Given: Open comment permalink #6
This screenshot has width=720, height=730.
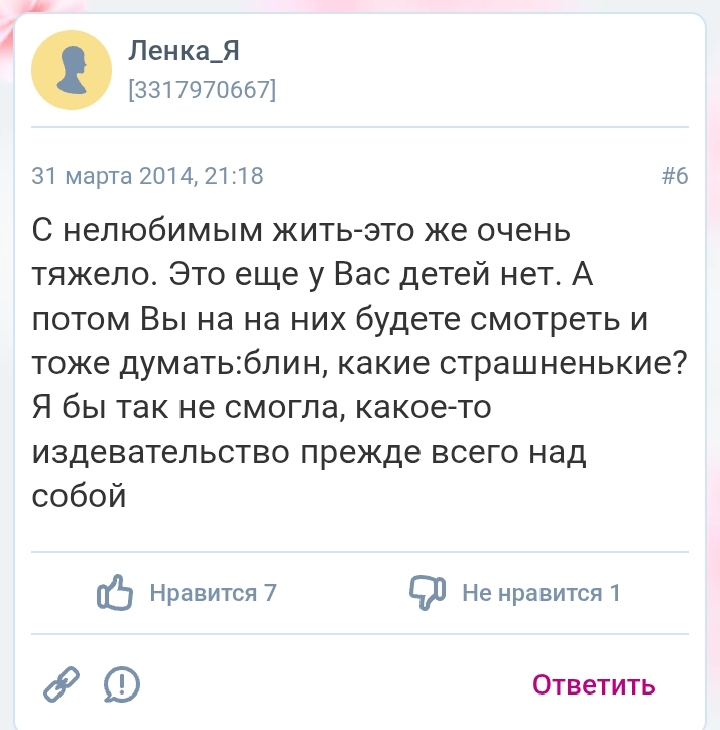Looking at the screenshot, I should click(x=675, y=176).
